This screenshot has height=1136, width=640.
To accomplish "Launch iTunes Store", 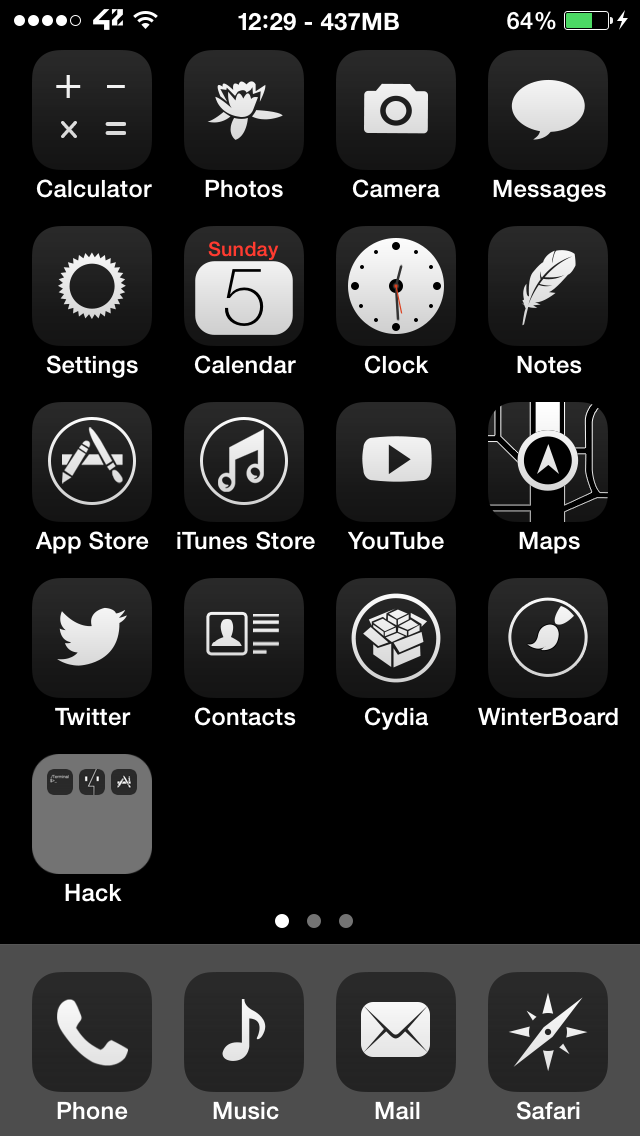I will coord(244,462).
